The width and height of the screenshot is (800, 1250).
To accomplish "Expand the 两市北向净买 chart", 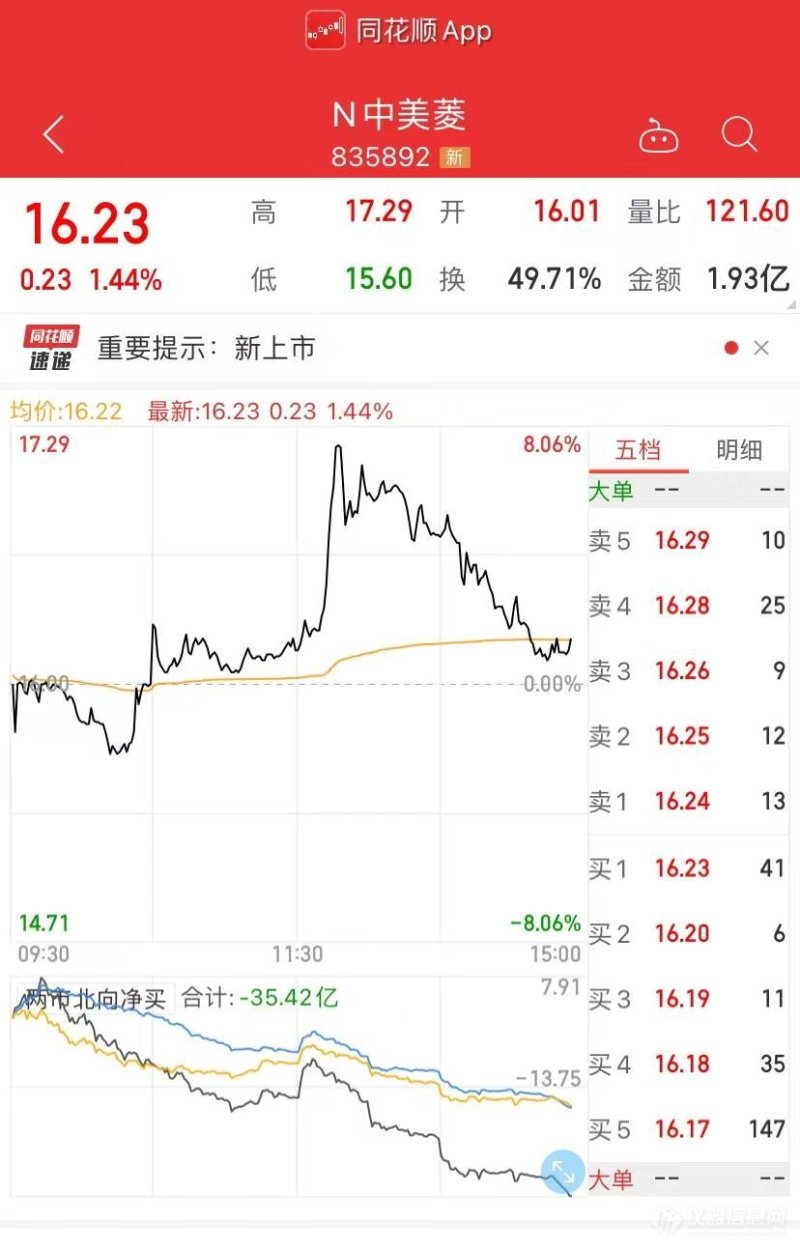I will [563, 1171].
